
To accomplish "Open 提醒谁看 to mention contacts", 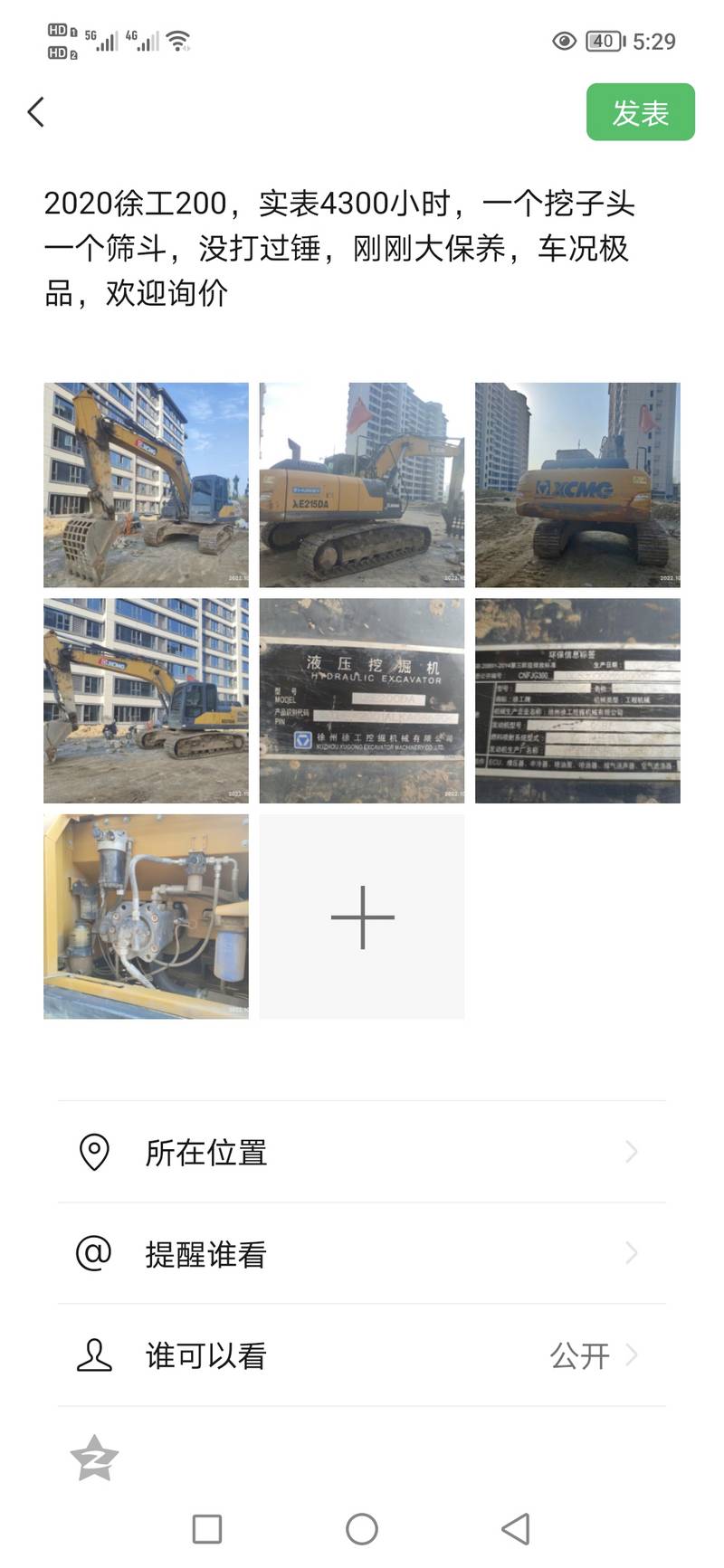I will pyautogui.click(x=361, y=1253).
